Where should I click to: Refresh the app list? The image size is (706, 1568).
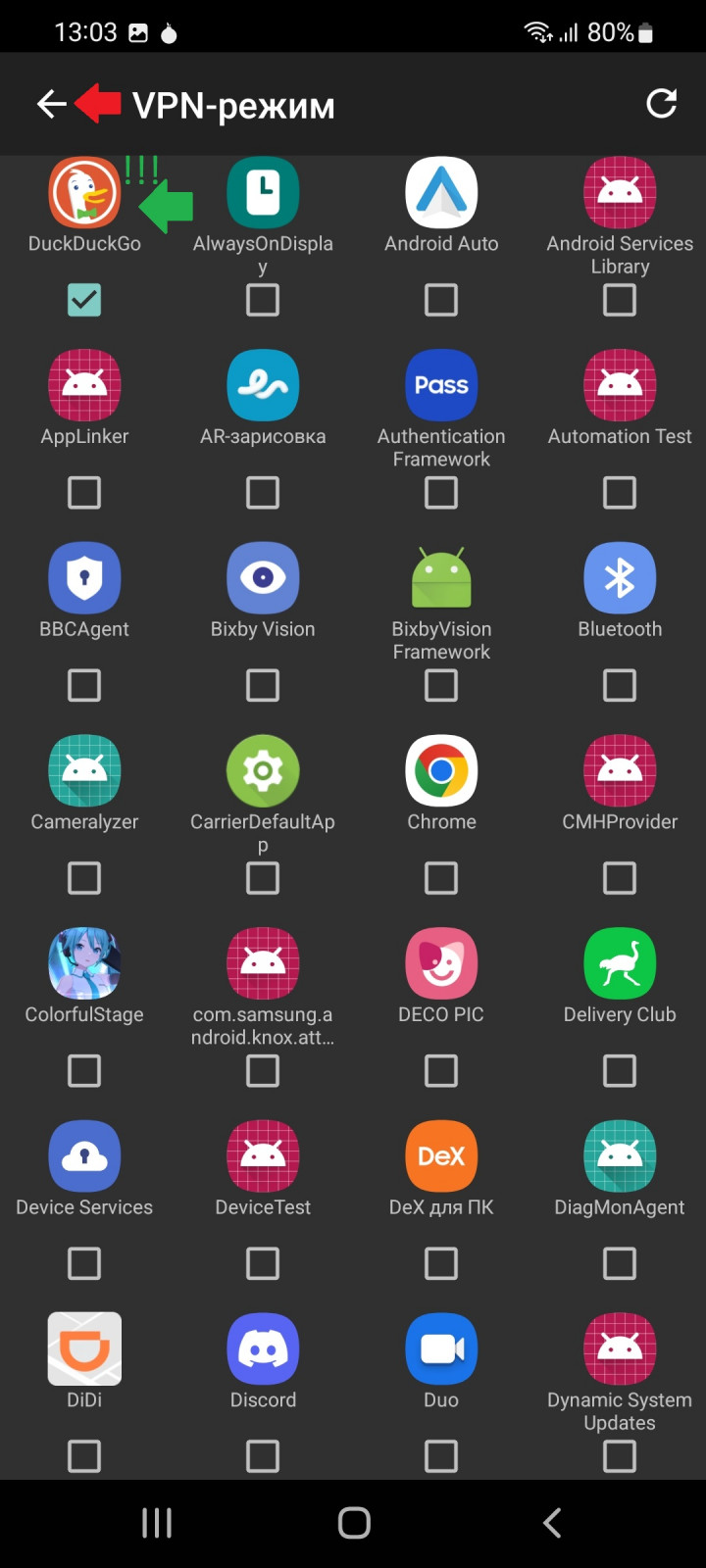(x=662, y=103)
